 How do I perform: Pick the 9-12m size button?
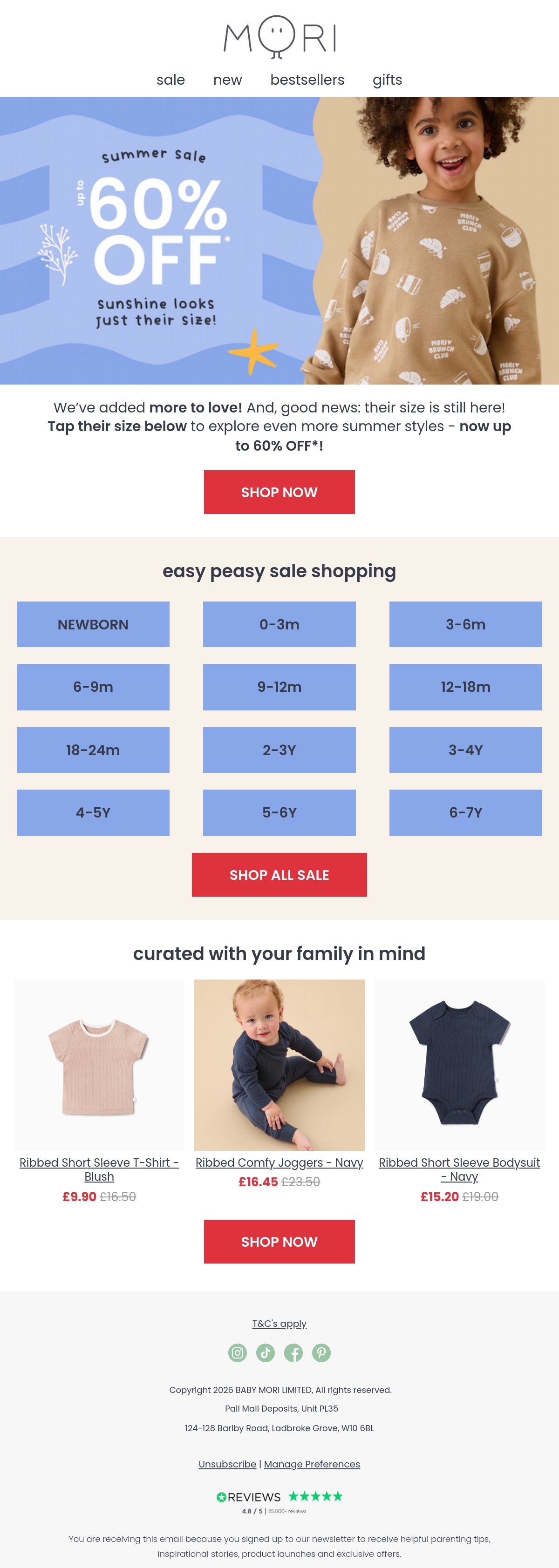click(279, 687)
